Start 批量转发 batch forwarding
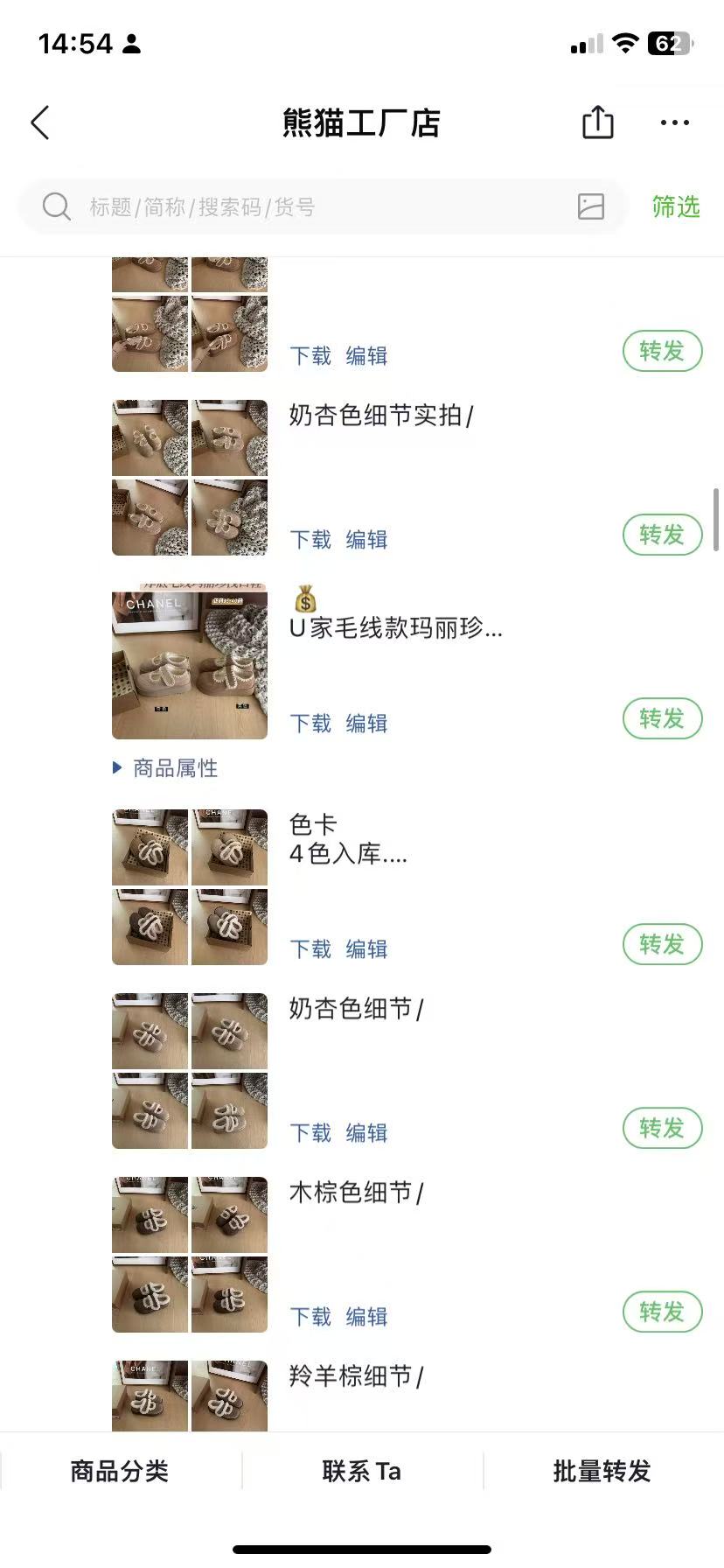This screenshot has width=724, height=1568. click(x=602, y=1471)
